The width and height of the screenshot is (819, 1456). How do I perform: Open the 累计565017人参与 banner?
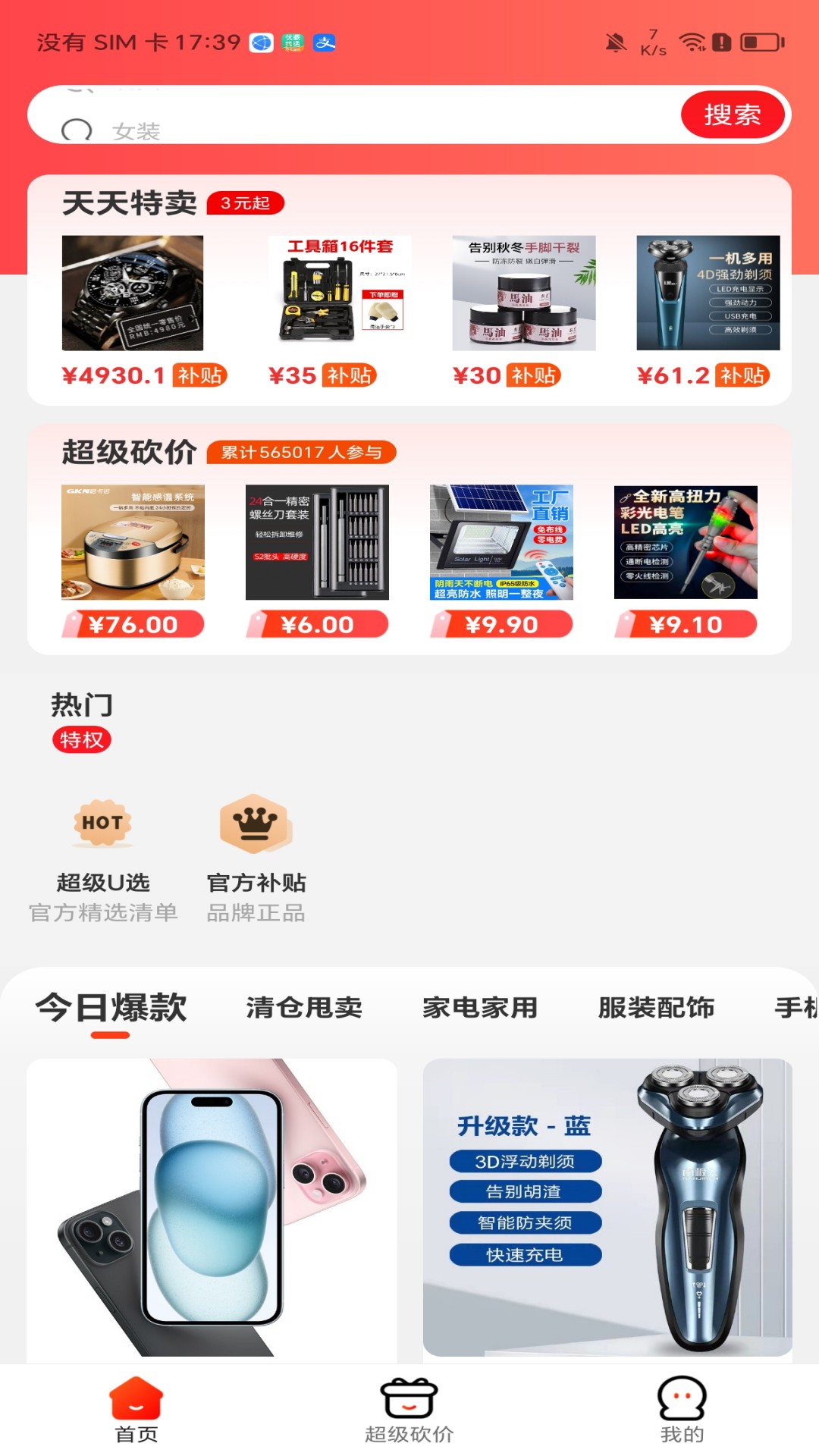click(302, 453)
